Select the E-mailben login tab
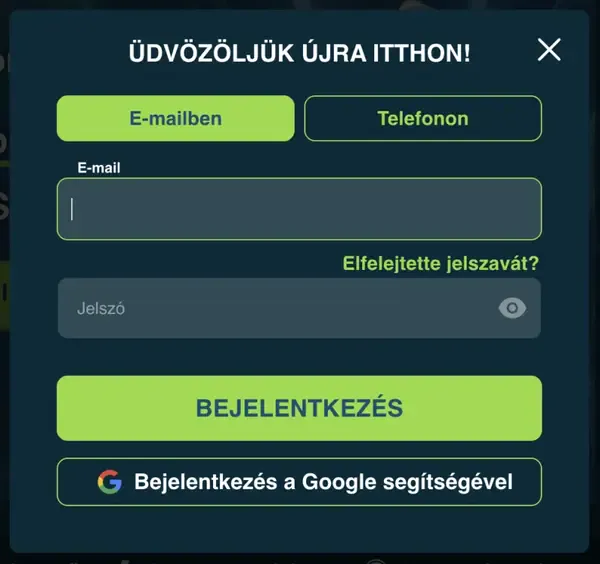 (176, 118)
